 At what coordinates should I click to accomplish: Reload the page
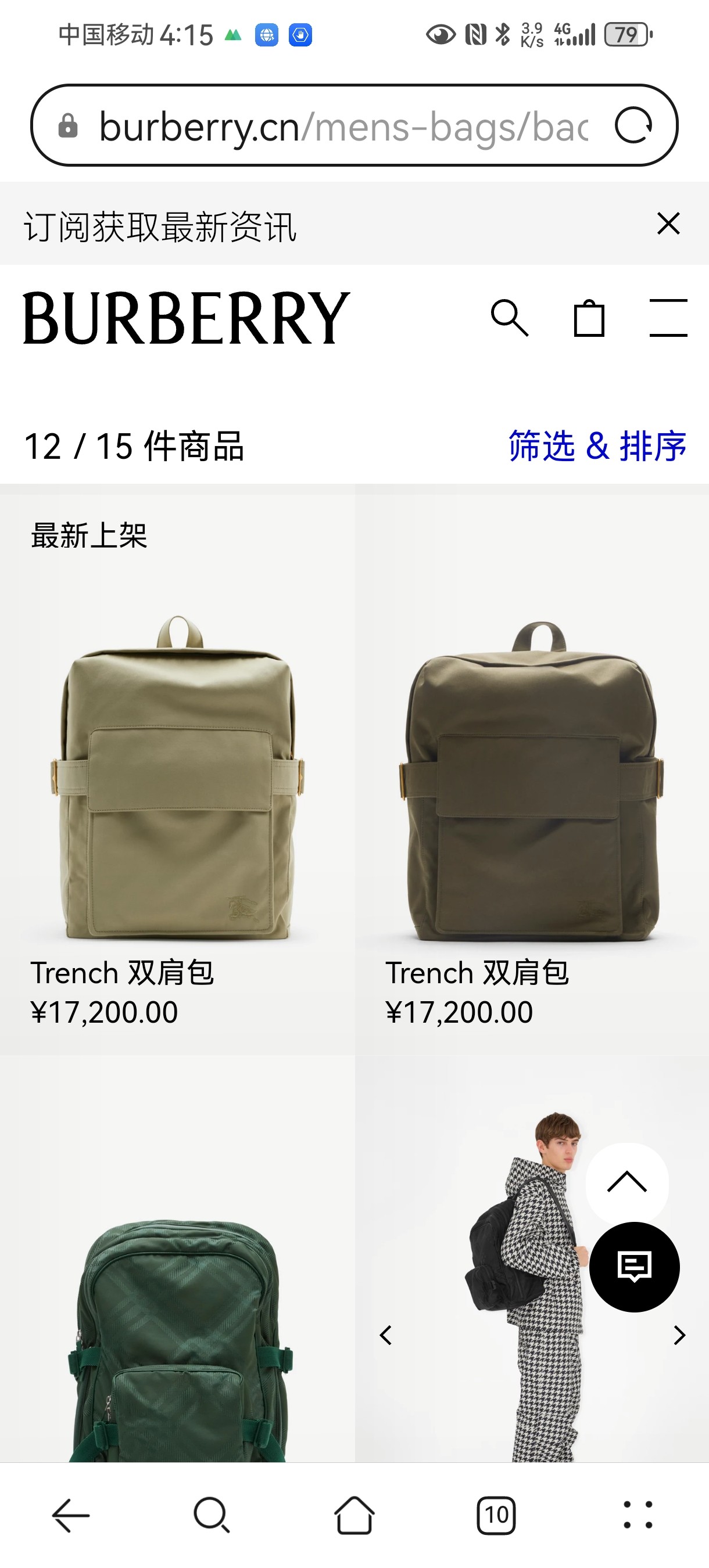click(633, 125)
